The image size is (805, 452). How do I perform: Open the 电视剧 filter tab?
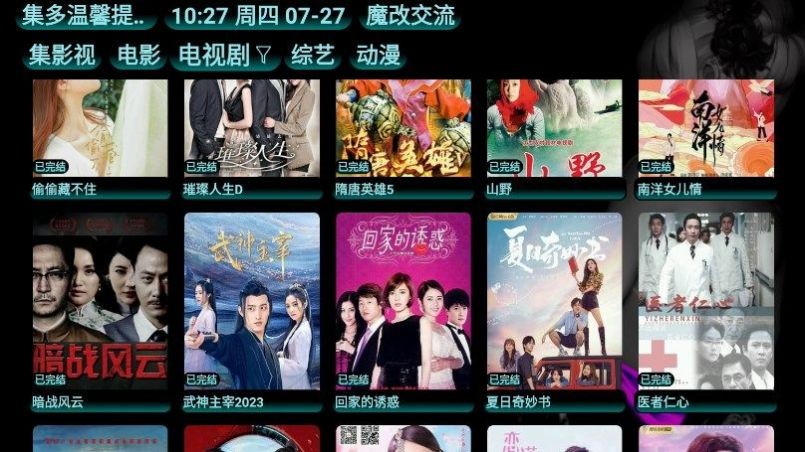coord(224,55)
